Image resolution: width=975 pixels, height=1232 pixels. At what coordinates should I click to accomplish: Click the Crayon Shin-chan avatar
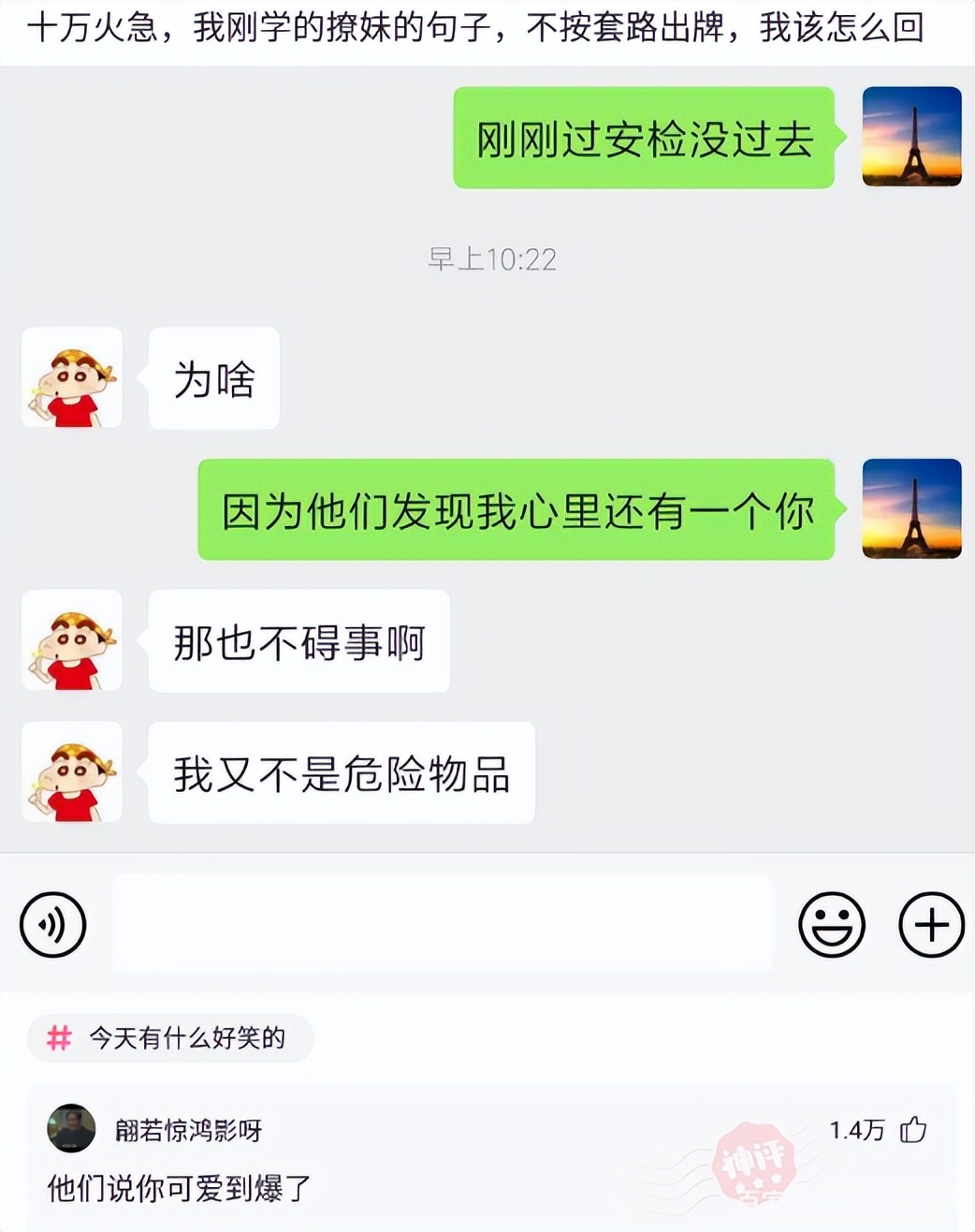click(x=72, y=380)
